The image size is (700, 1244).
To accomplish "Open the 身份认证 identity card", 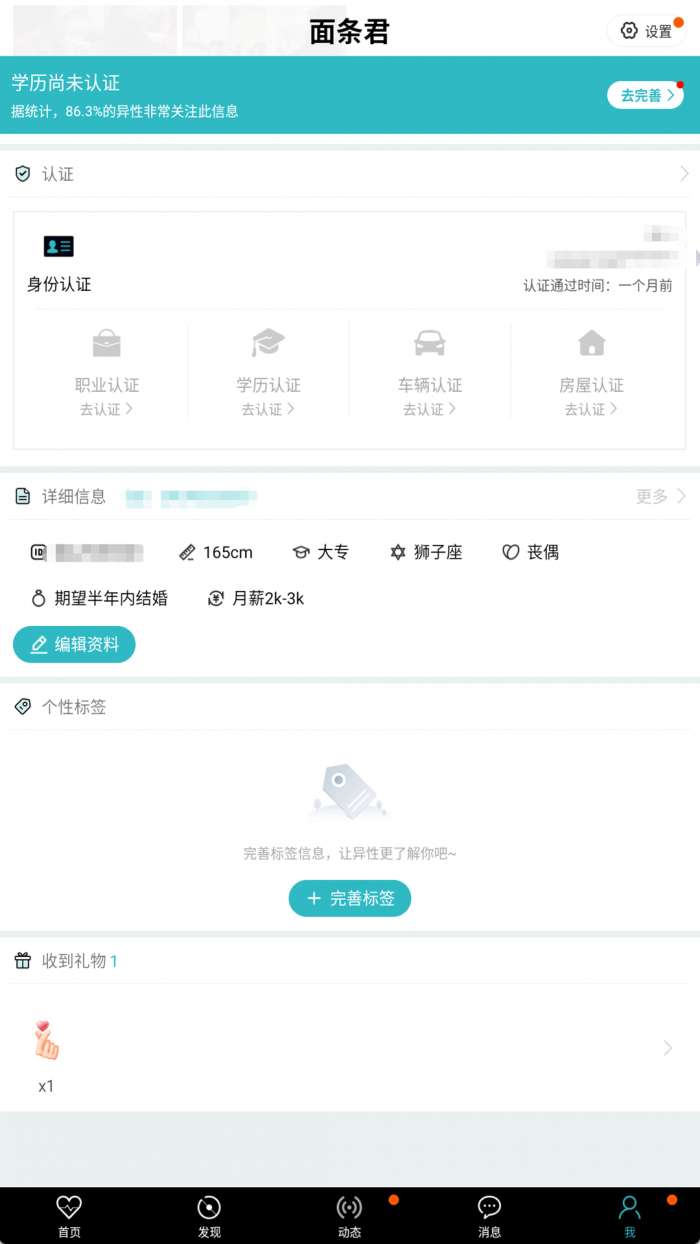I will (350, 262).
